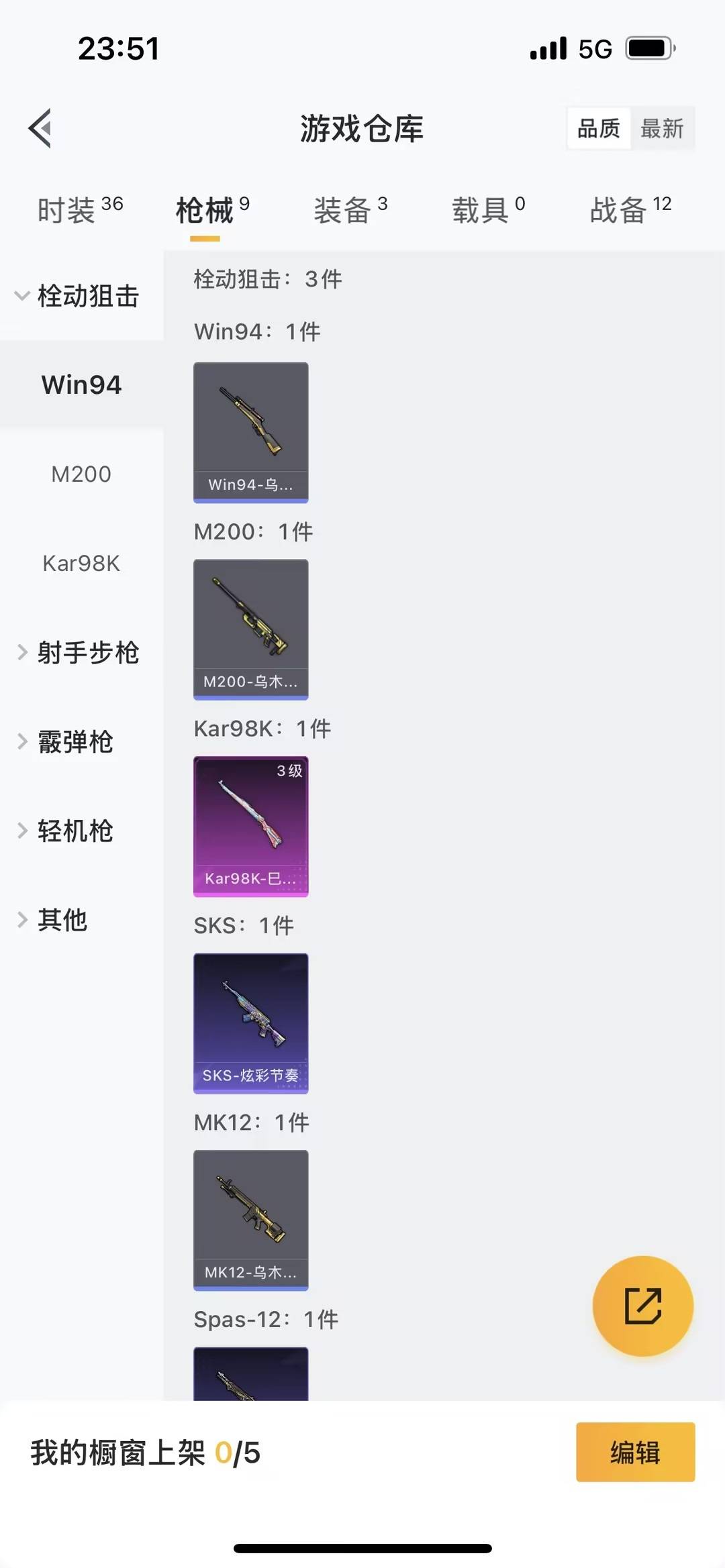Select the M200 sidebar entry
725x1568 pixels.
81,474
